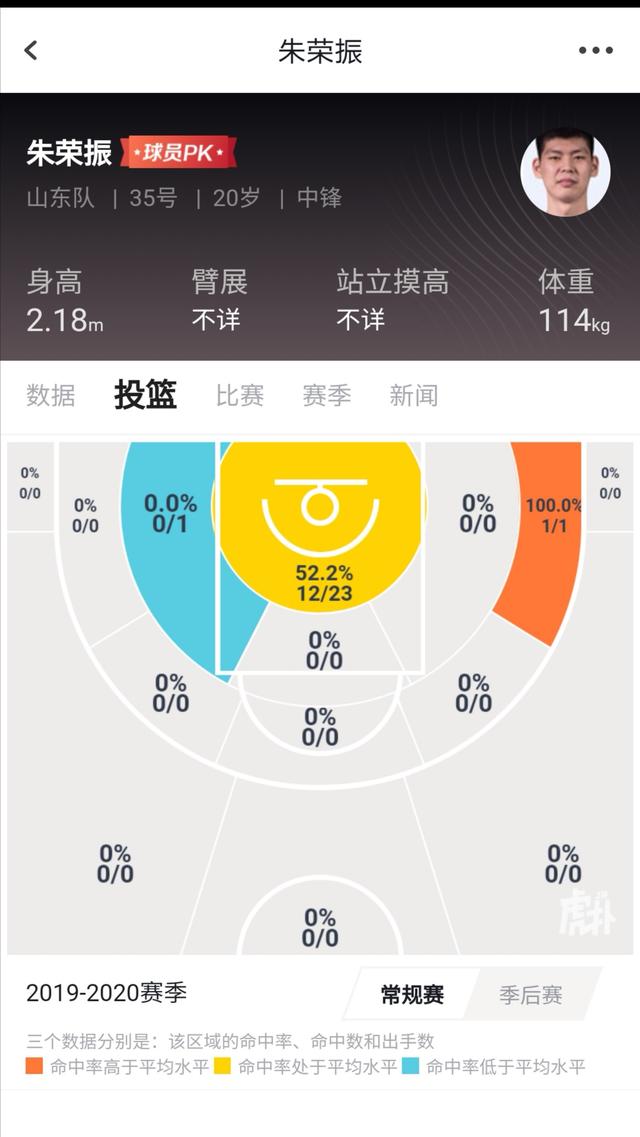Select 常规赛 shot chart data

click(x=412, y=994)
